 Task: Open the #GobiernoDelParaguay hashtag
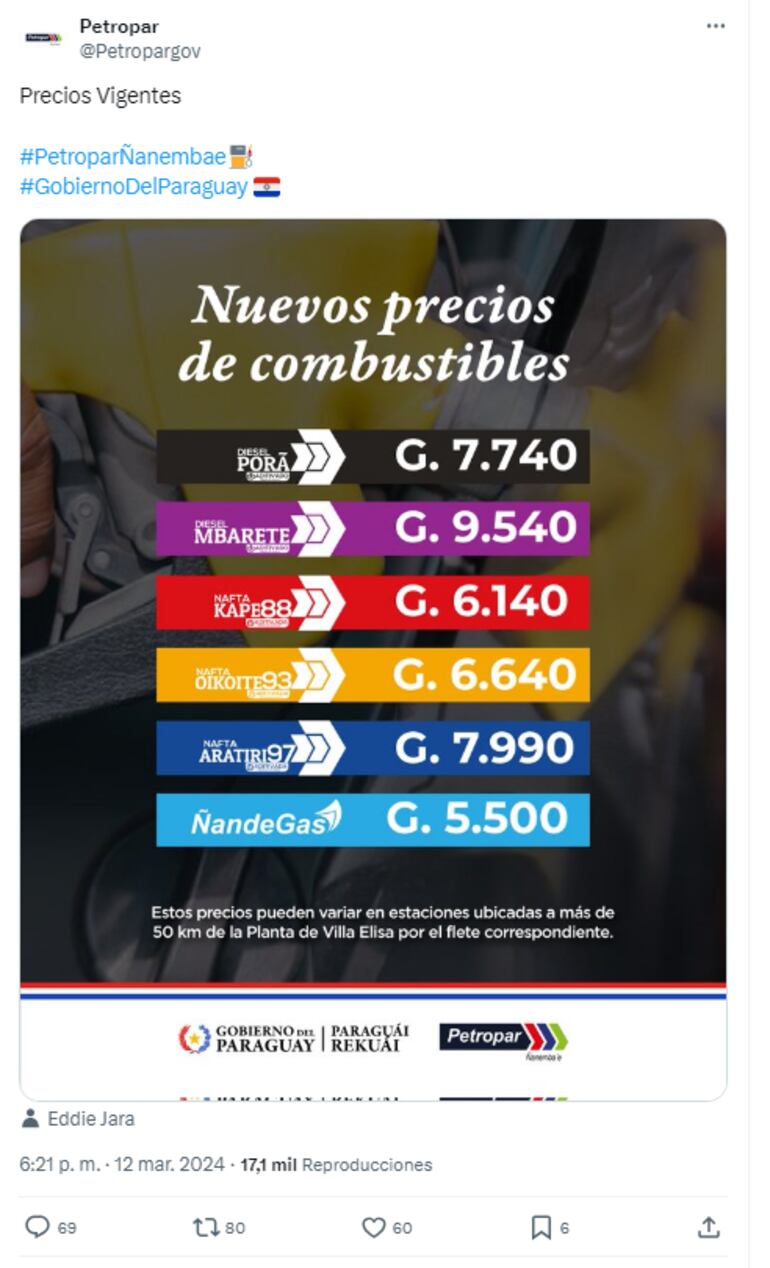point(133,187)
